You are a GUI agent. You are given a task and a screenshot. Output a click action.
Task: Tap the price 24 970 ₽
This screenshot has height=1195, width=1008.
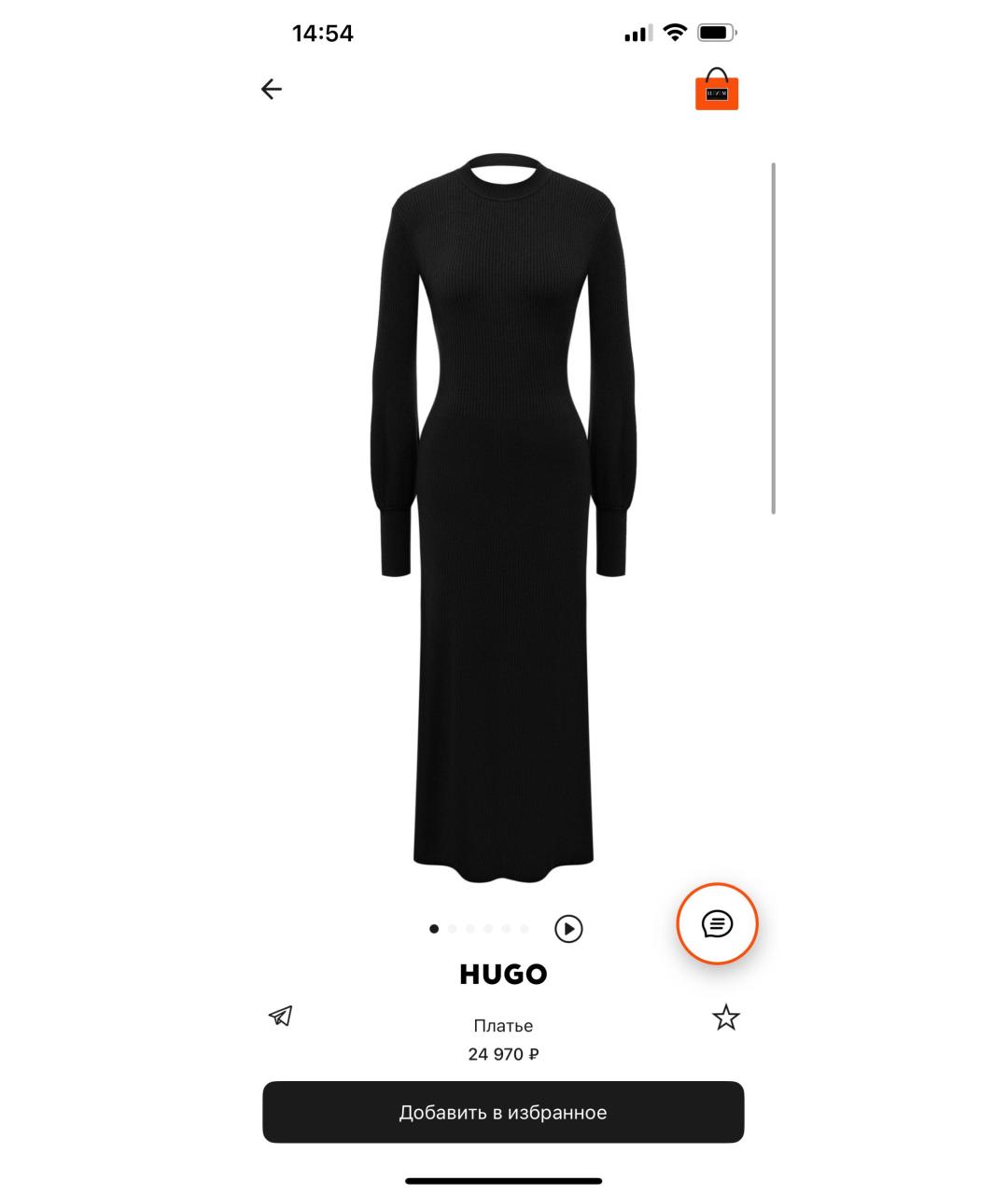(x=502, y=1054)
